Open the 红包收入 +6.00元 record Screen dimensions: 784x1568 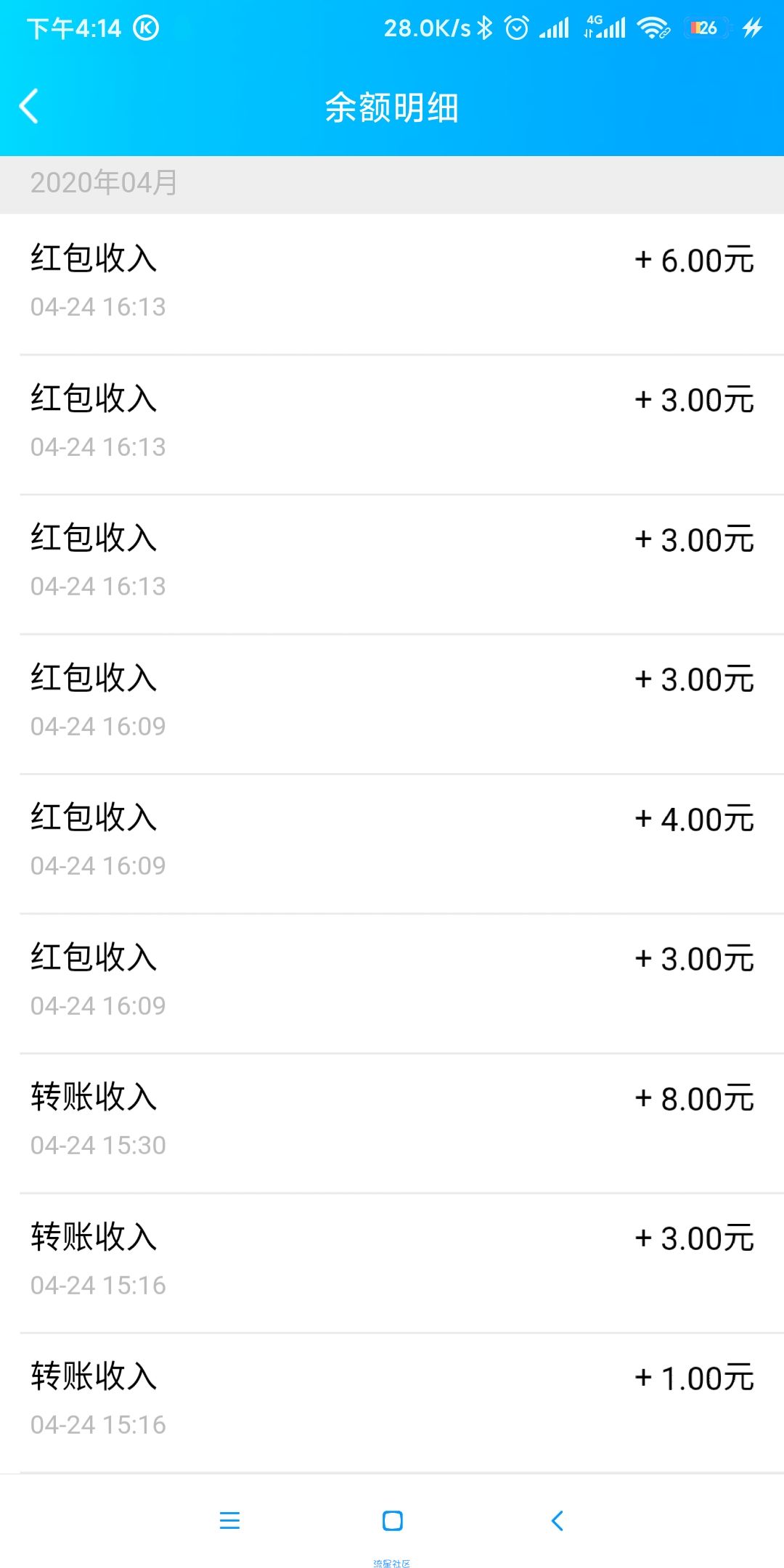tap(392, 285)
